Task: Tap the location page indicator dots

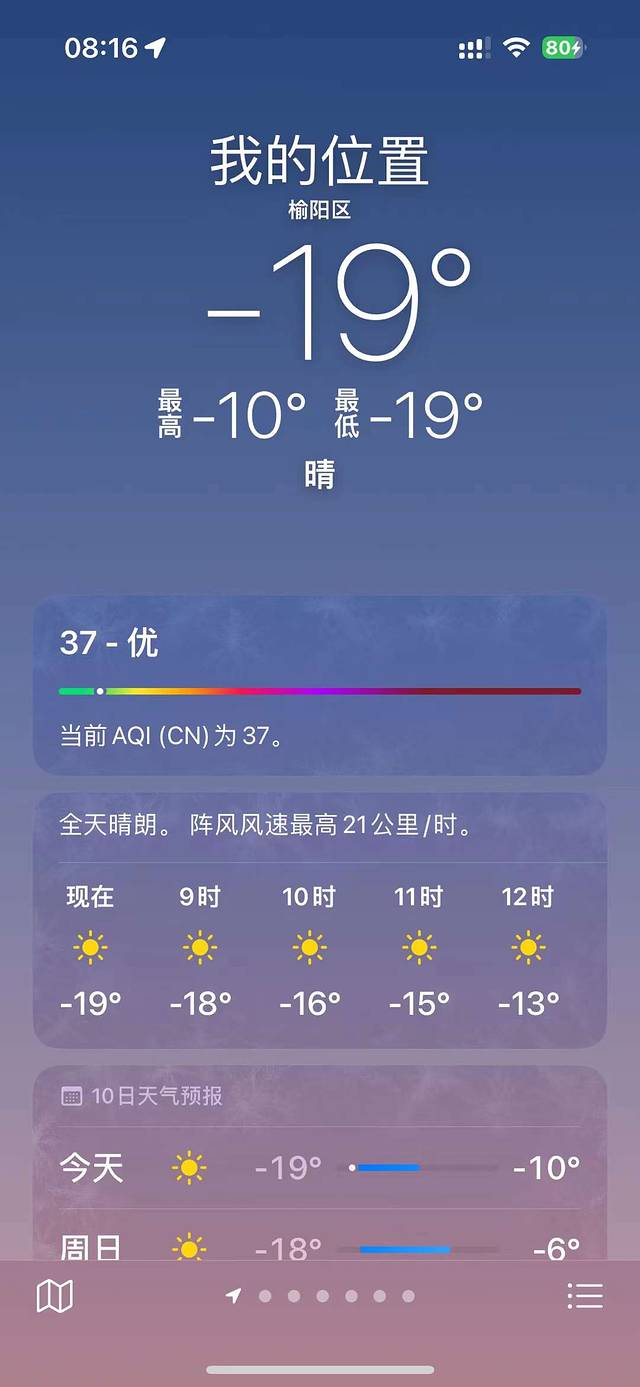Action: 322,1296
